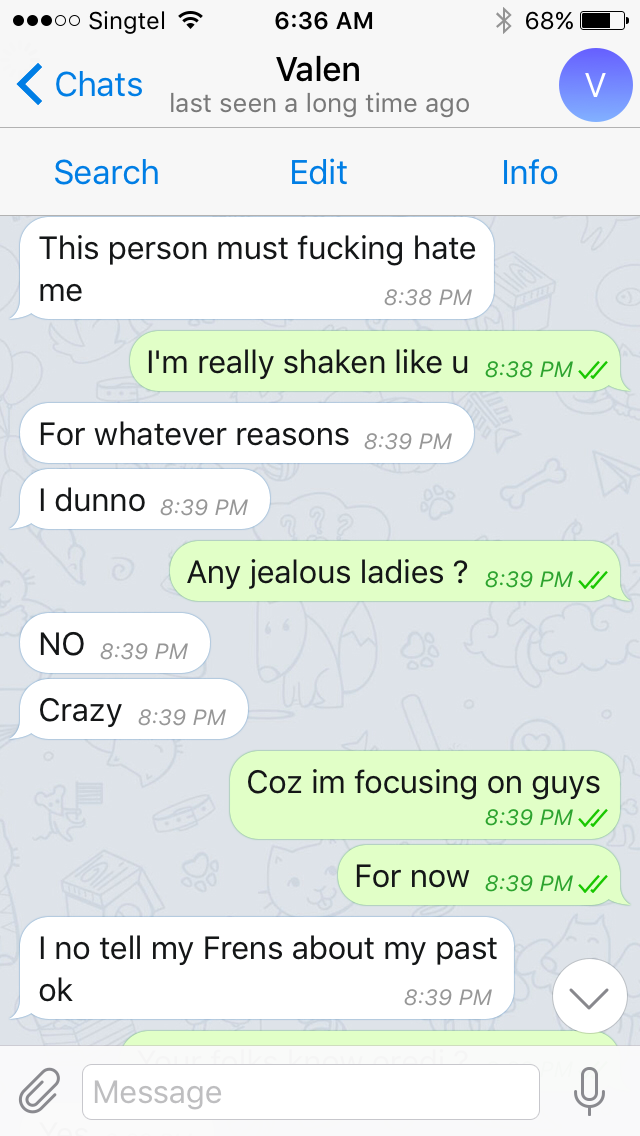Open Valen's profile avatar
The image size is (640, 1136).
596,85
